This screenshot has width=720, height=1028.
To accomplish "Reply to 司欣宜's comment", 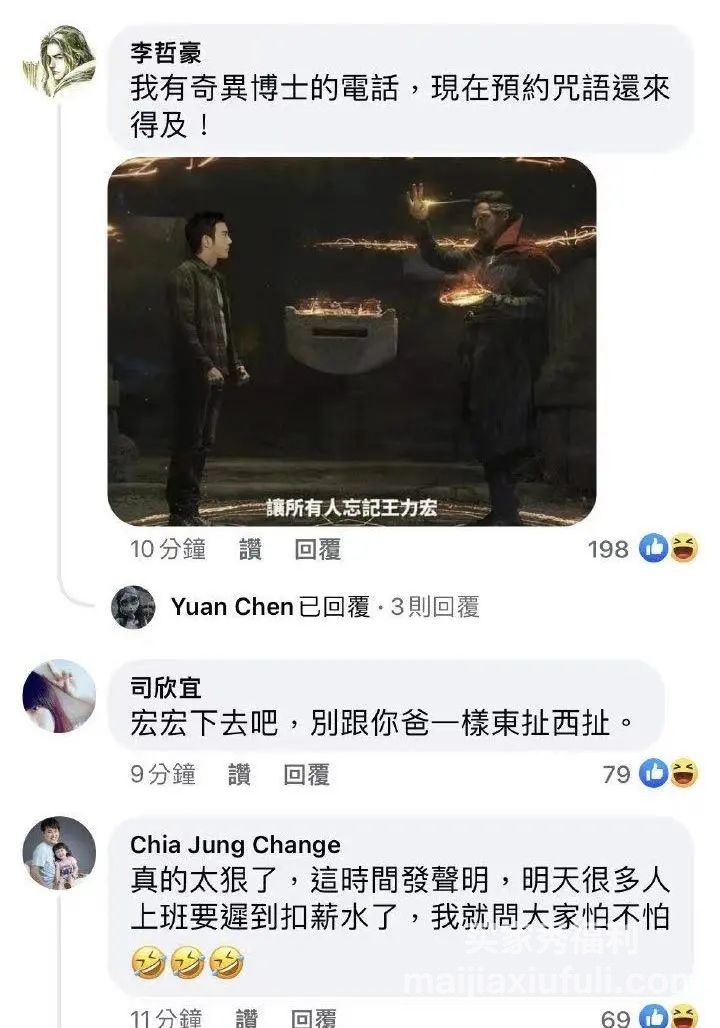I will [306, 774].
